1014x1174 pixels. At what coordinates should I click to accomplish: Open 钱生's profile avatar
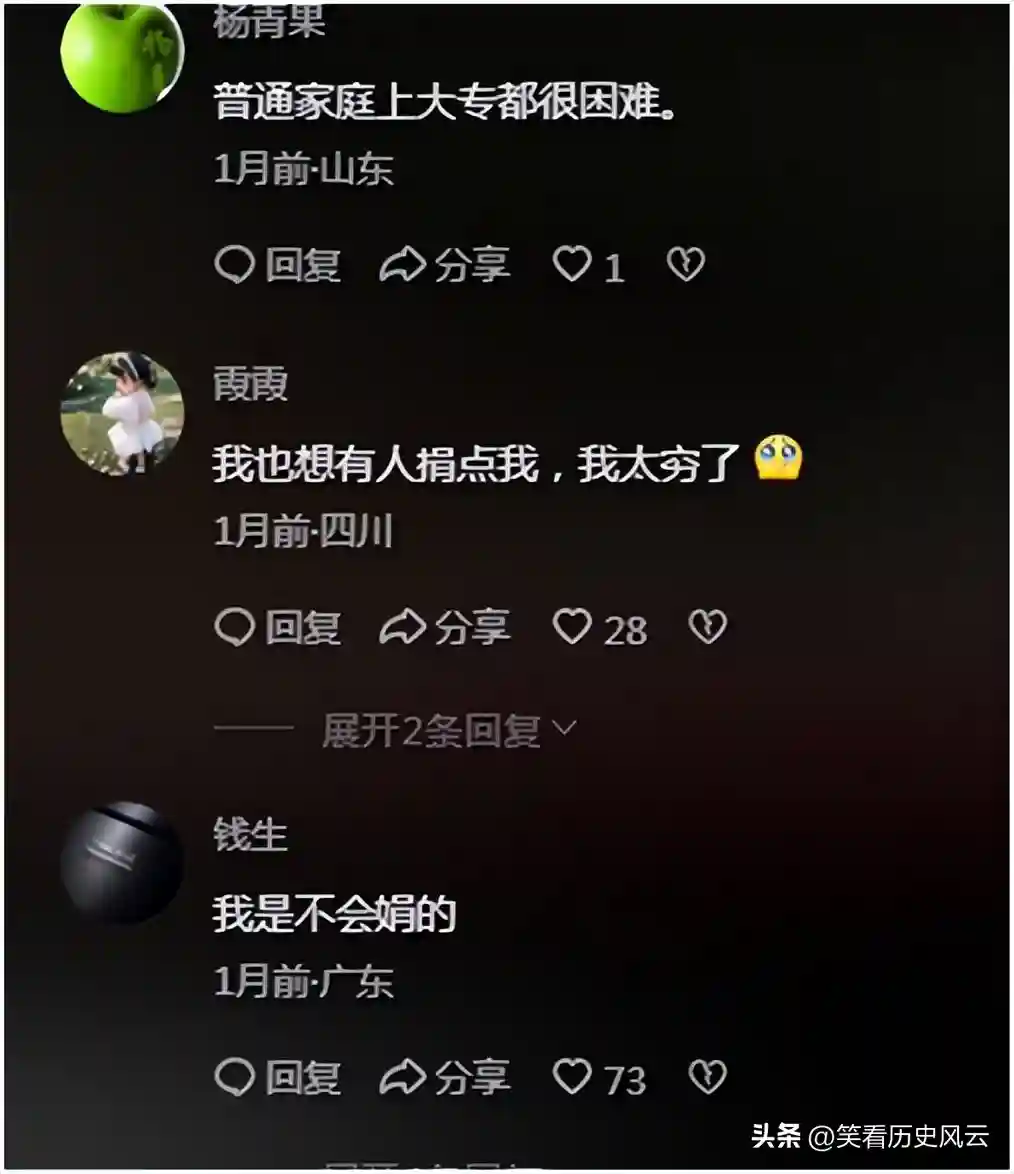pyautogui.click(x=122, y=861)
